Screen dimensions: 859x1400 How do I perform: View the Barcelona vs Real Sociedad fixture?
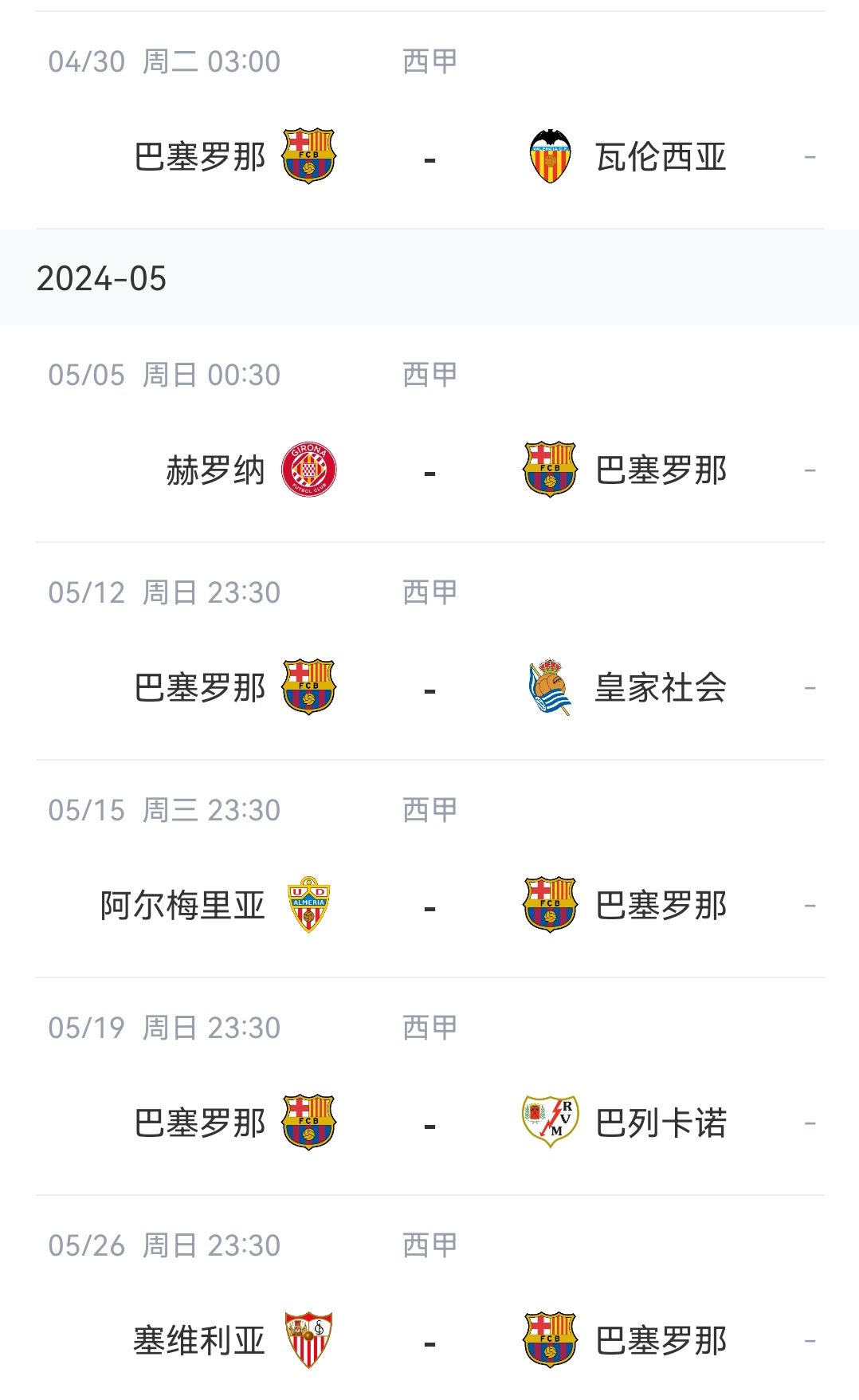(x=429, y=651)
